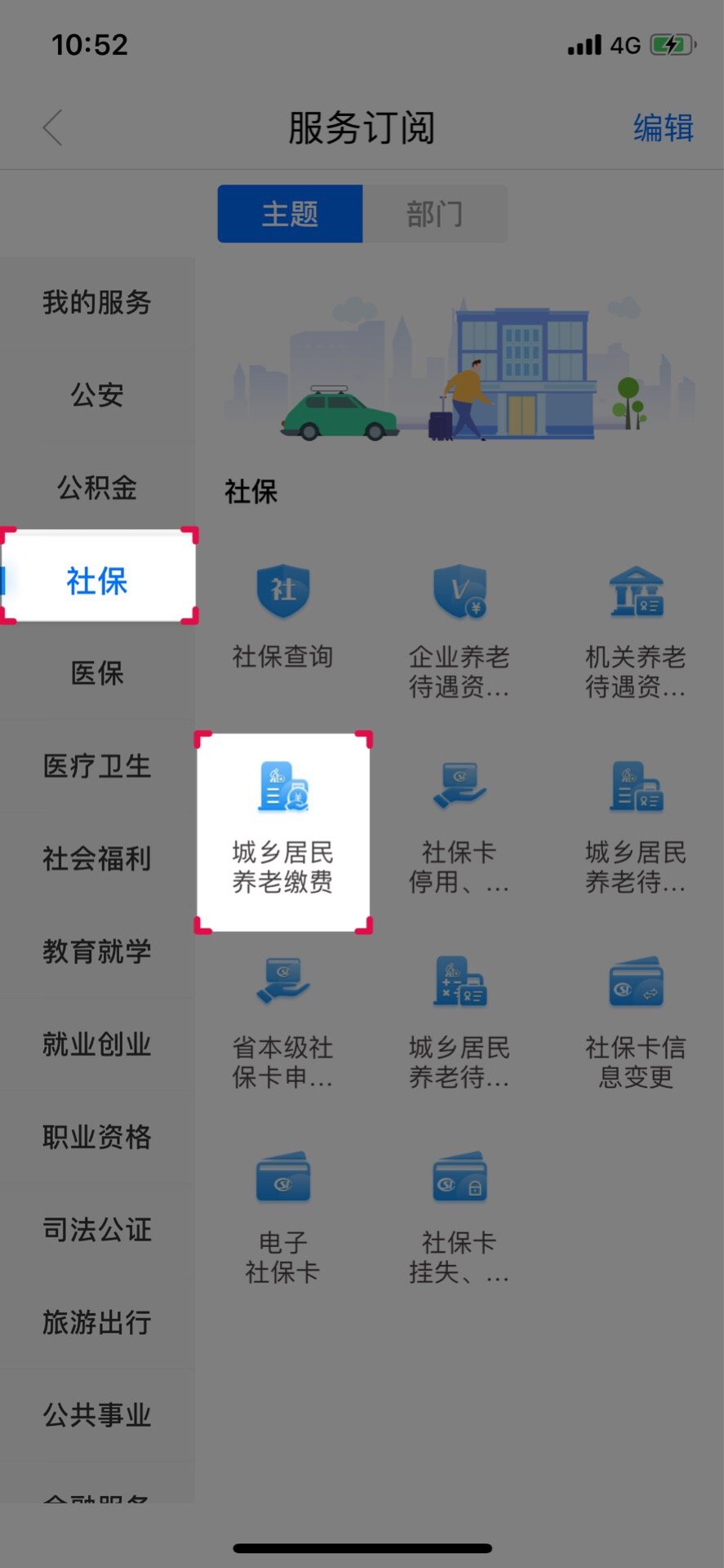Screen dimensions: 724x1568
Task: Select the 医保 category
Action: (97, 673)
